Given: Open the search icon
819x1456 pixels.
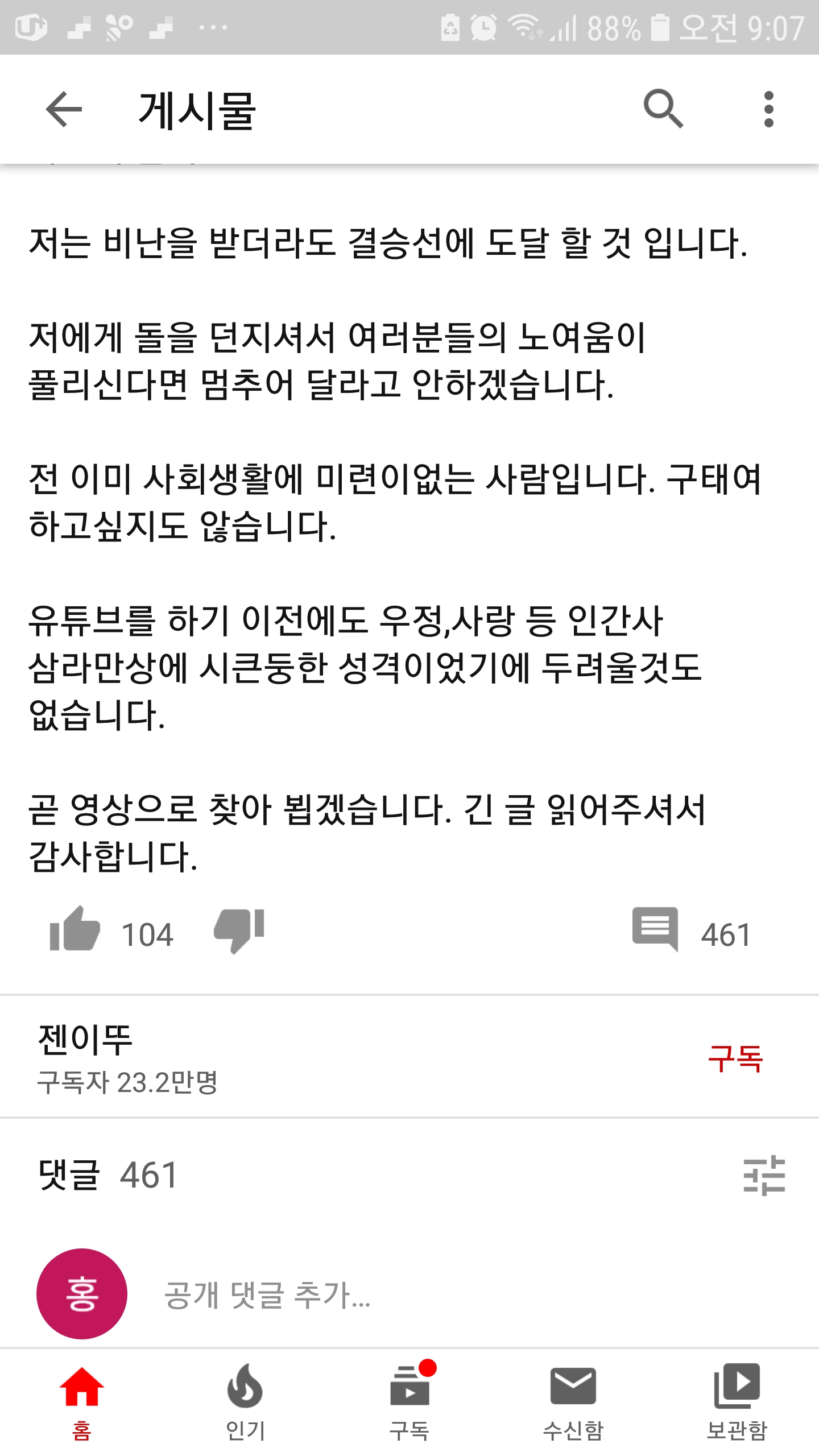Looking at the screenshot, I should pos(663,109).
